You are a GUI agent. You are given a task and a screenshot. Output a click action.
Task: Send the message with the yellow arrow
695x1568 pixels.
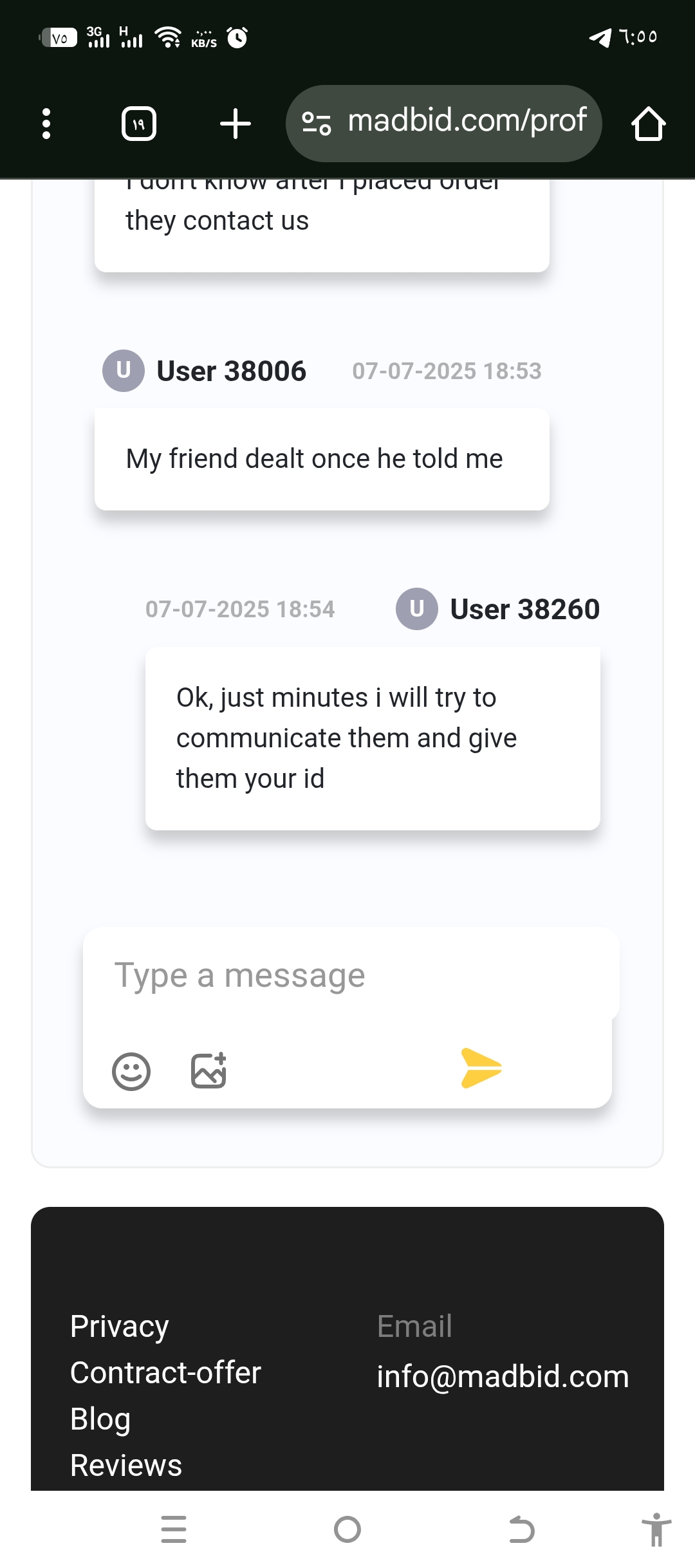coord(481,1069)
